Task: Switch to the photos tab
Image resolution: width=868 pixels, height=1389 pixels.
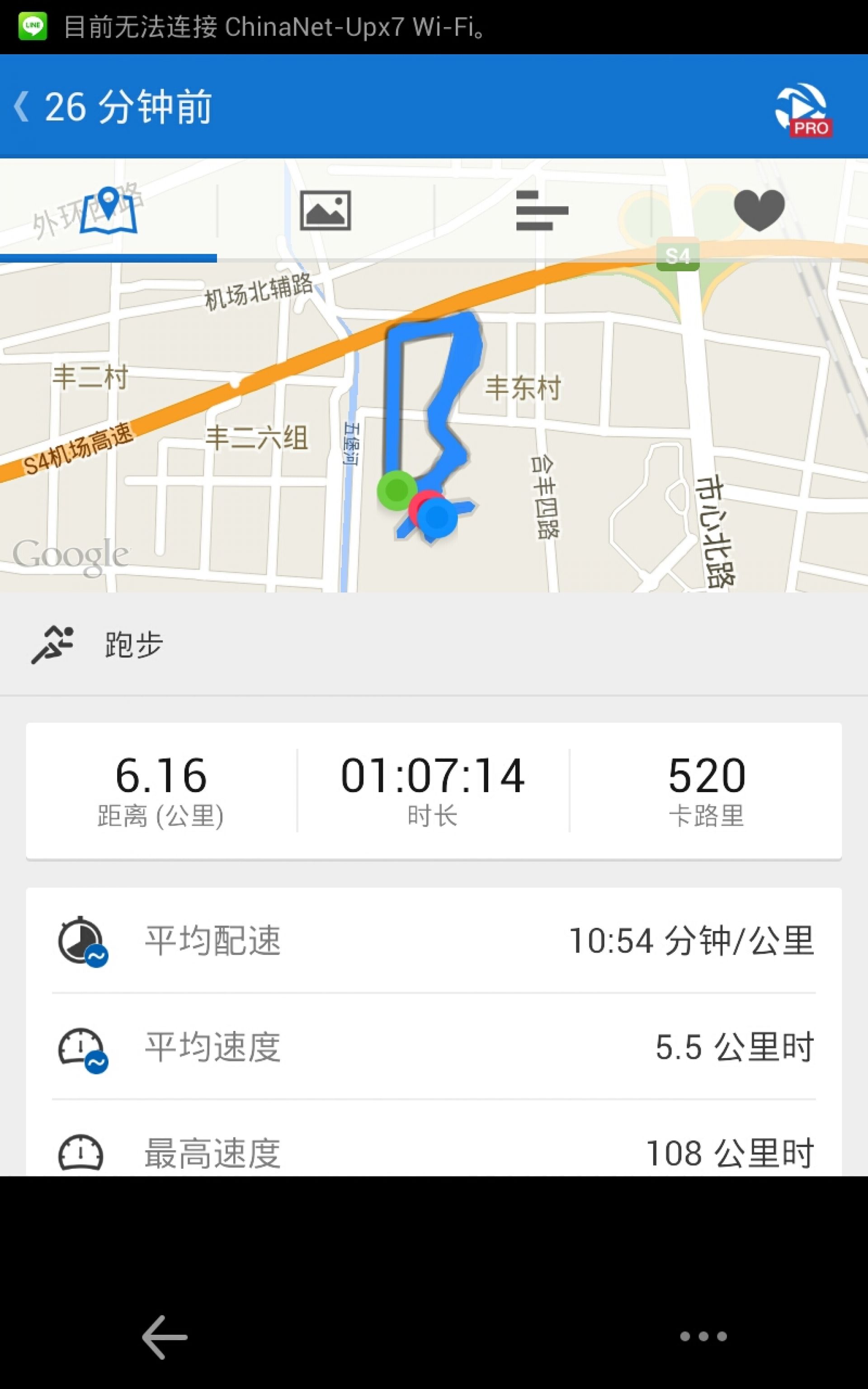Action: coord(325,210)
